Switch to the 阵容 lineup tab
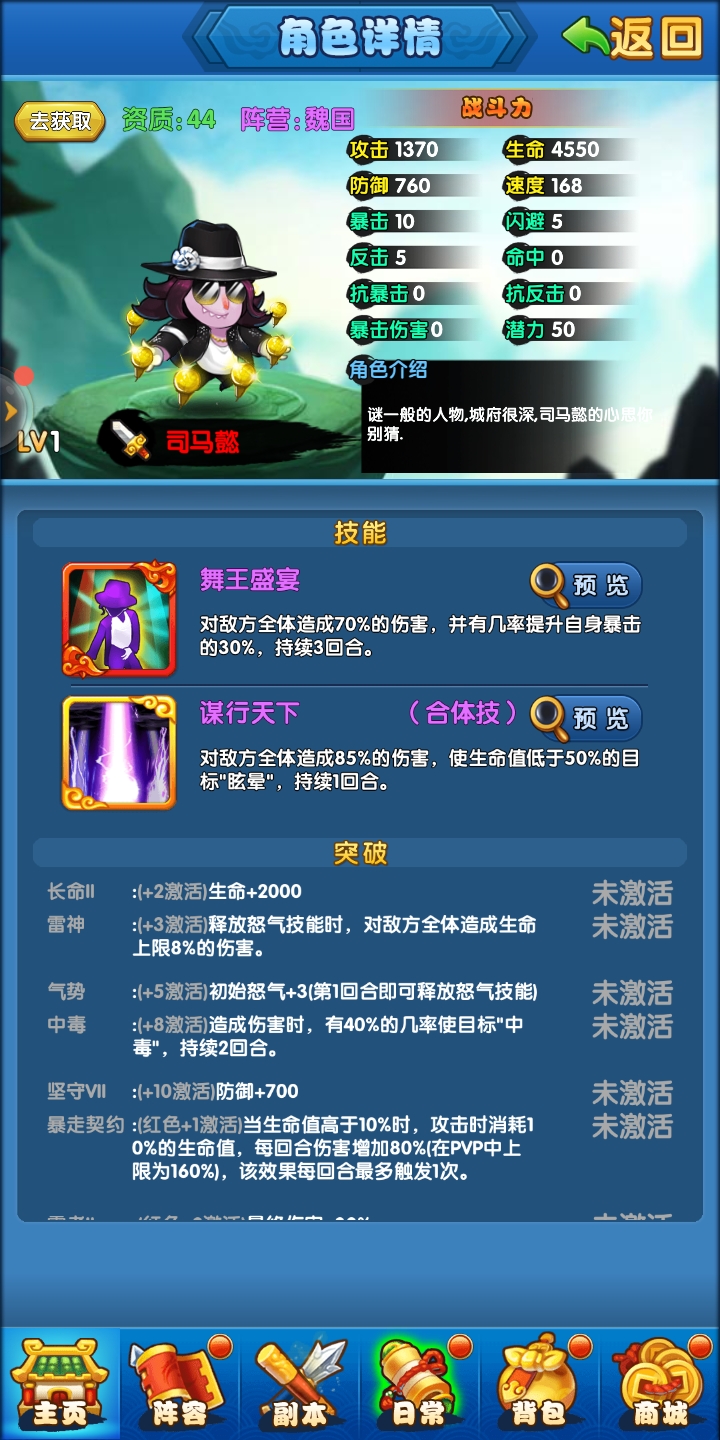The image size is (720, 1440). coord(180,1384)
